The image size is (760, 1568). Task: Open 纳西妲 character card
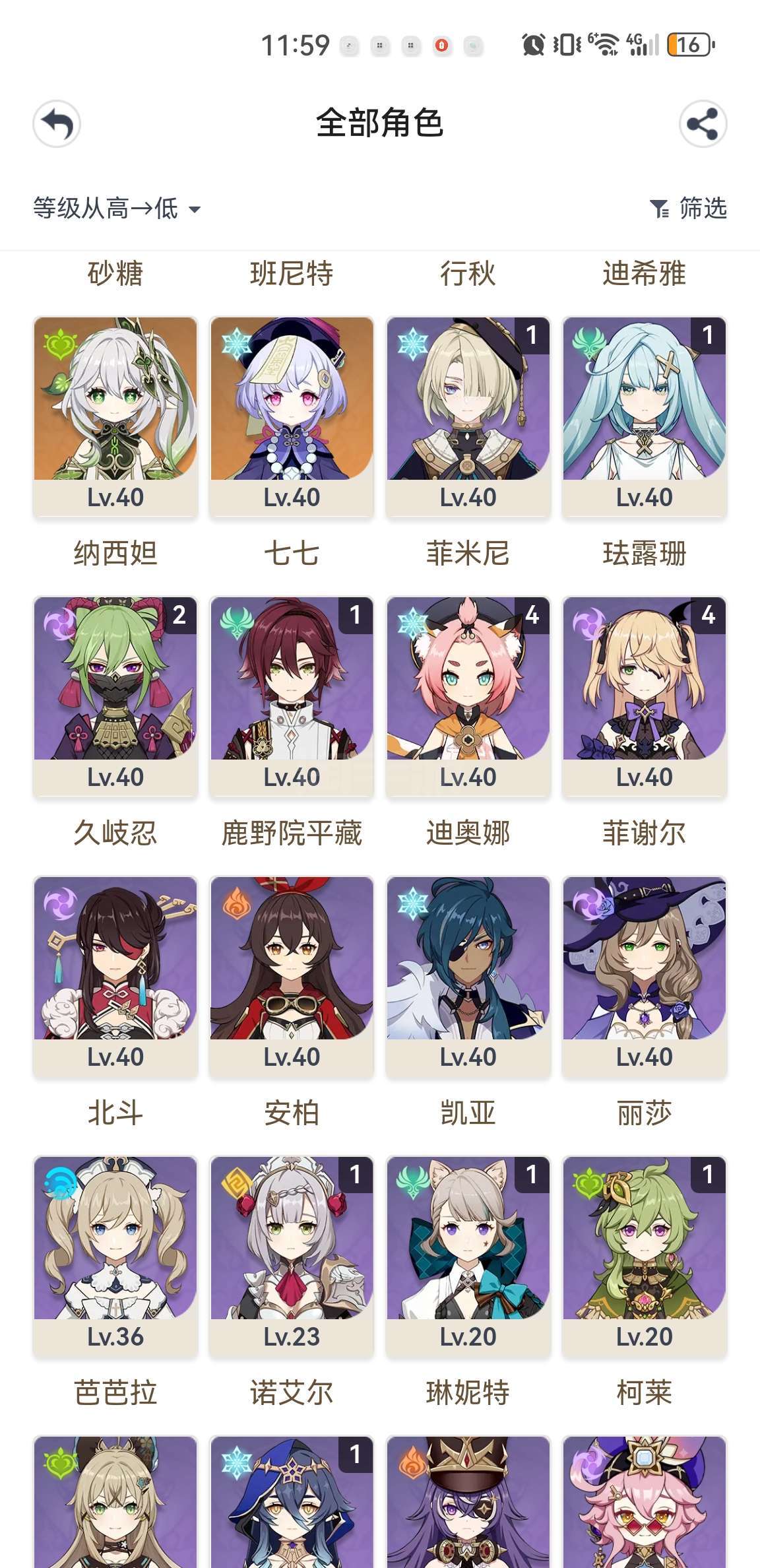tap(115, 417)
